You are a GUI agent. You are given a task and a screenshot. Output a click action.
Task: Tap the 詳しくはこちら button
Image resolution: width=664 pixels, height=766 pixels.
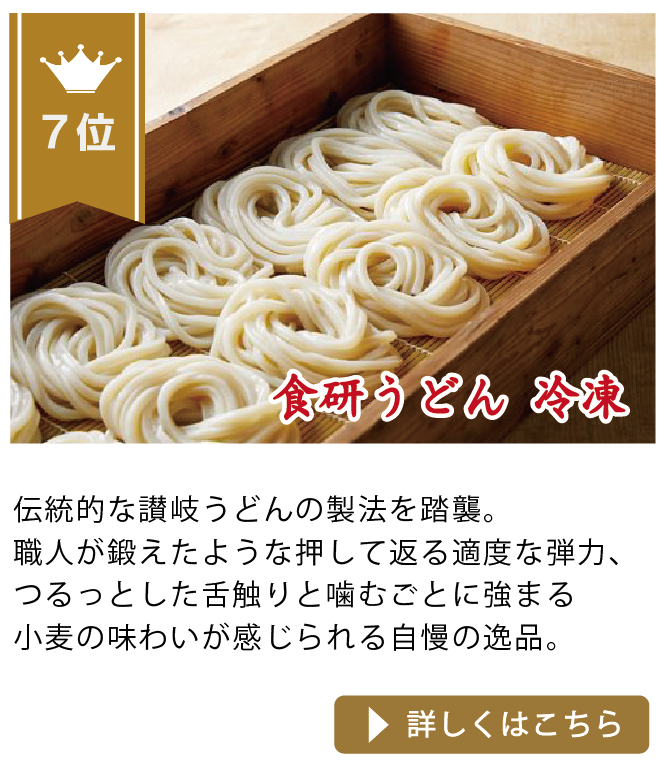492,724
